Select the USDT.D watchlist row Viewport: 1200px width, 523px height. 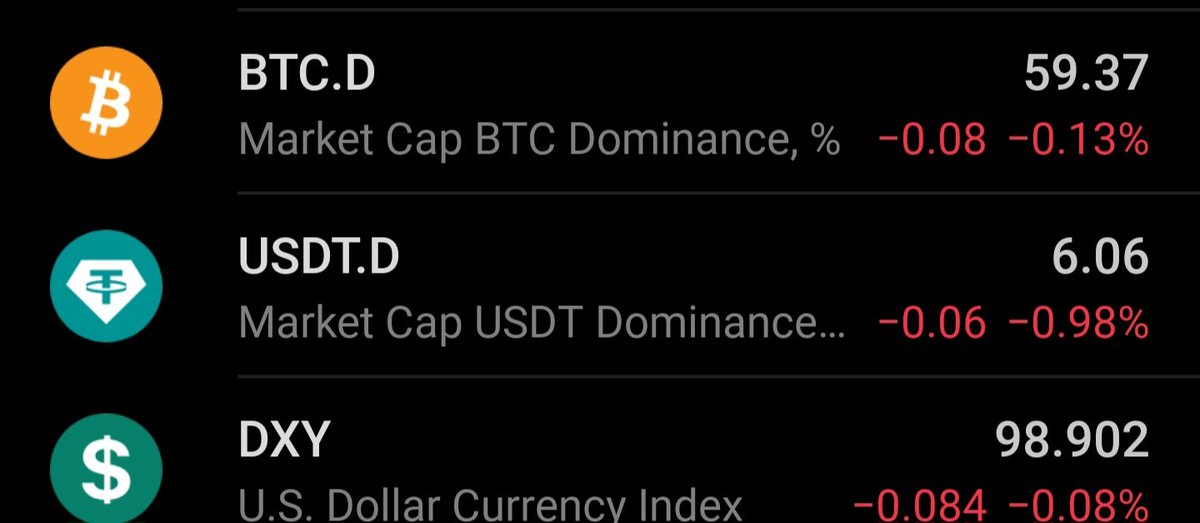pos(600,287)
